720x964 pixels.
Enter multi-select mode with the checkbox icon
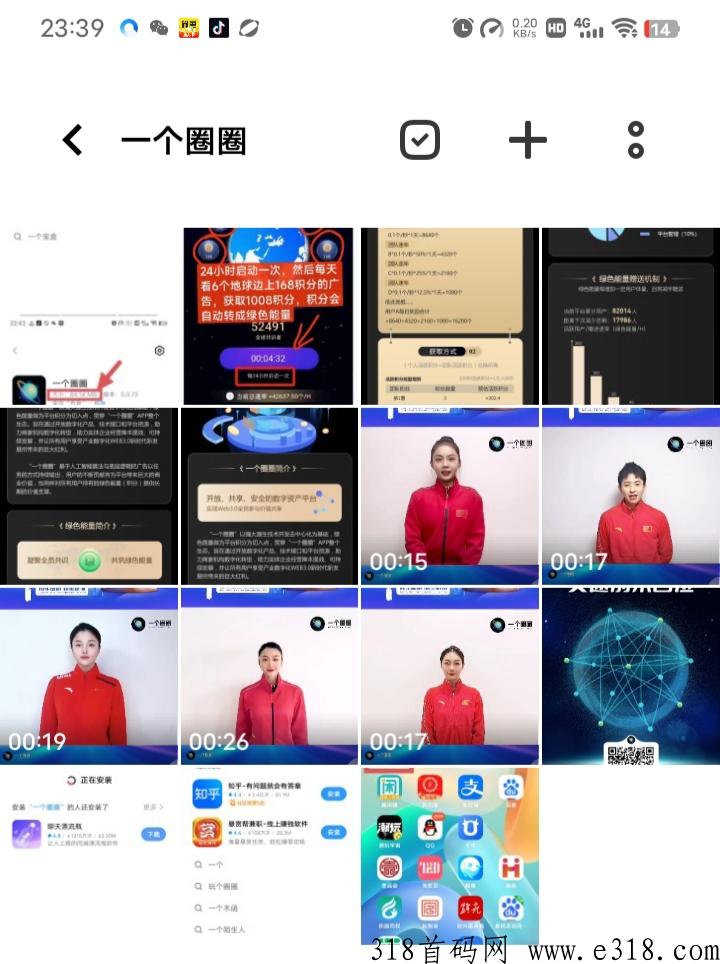(420, 141)
